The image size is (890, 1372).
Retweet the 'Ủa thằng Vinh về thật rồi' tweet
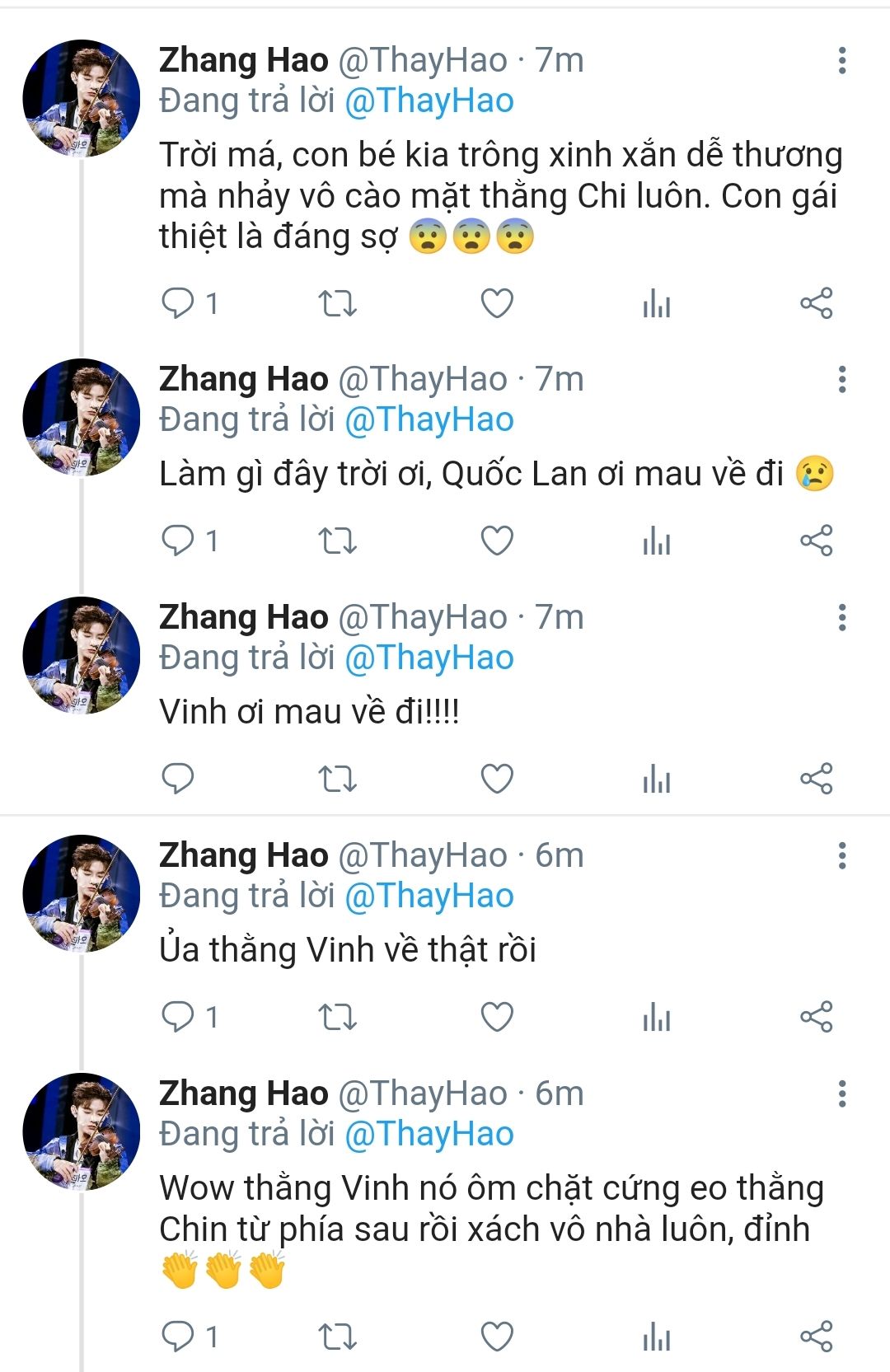tap(338, 1017)
